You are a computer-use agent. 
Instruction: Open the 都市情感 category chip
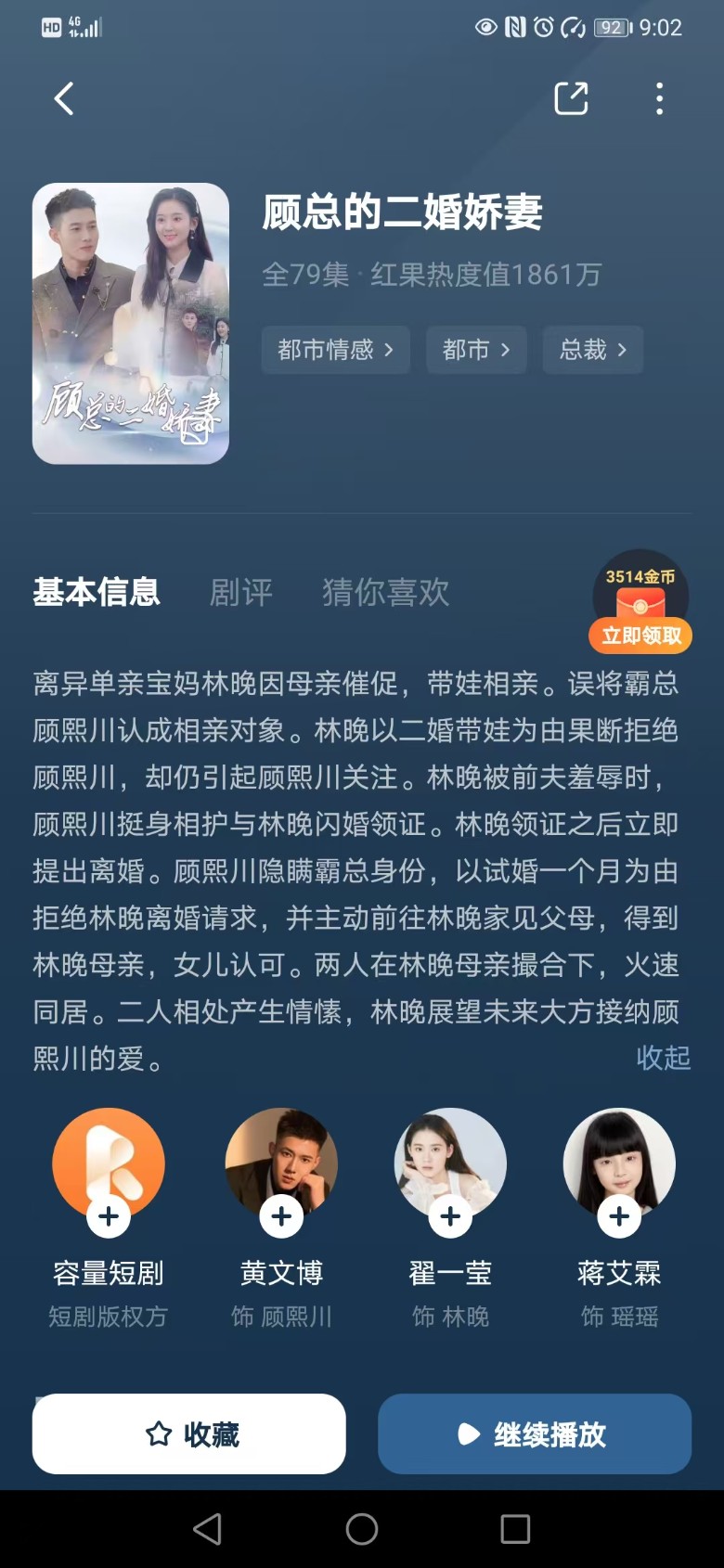pyautogui.click(x=335, y=350)
